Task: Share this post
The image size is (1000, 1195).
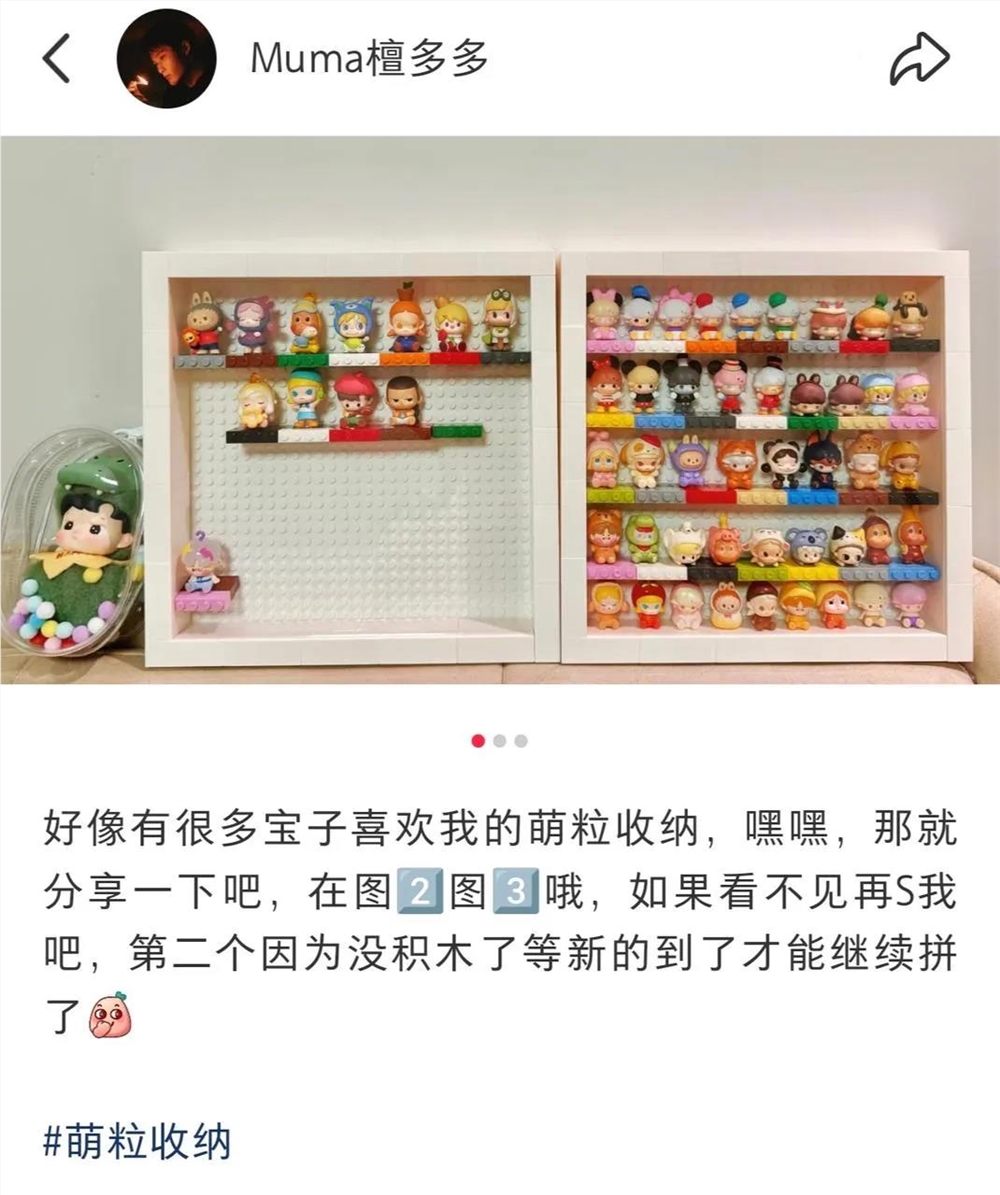Action: (918, 59)
